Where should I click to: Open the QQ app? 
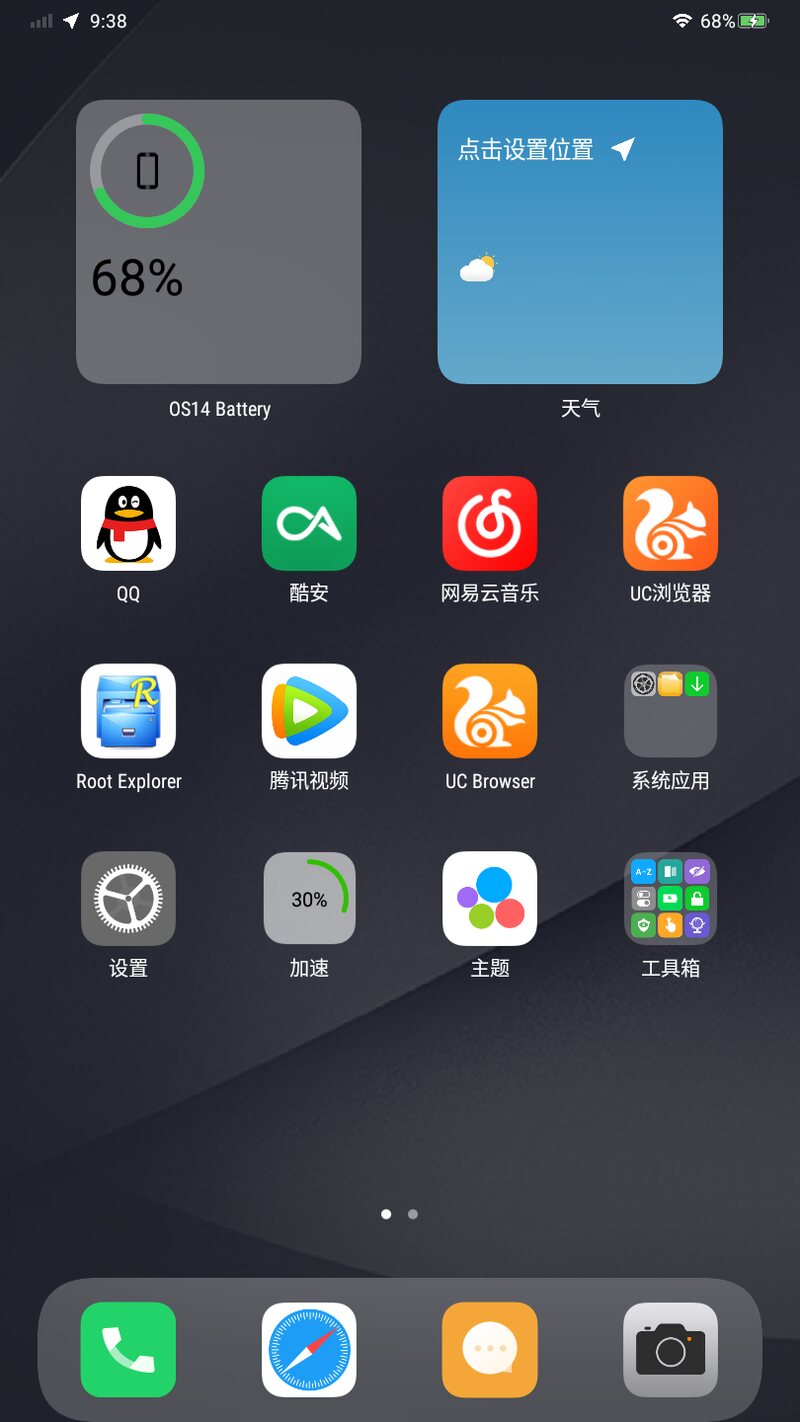128,523
